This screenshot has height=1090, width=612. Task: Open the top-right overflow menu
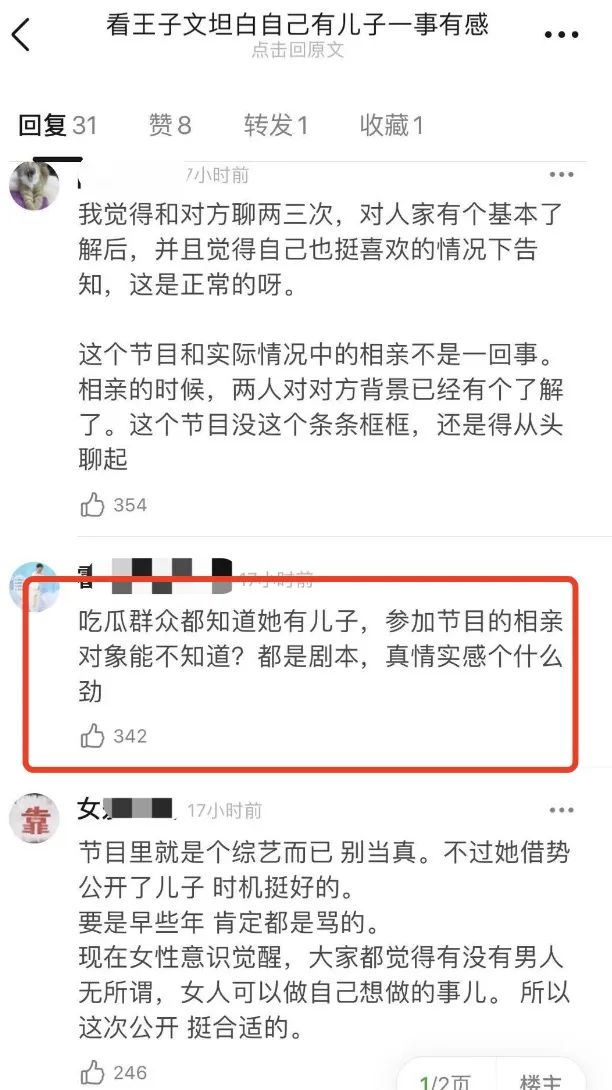(561, 35)
